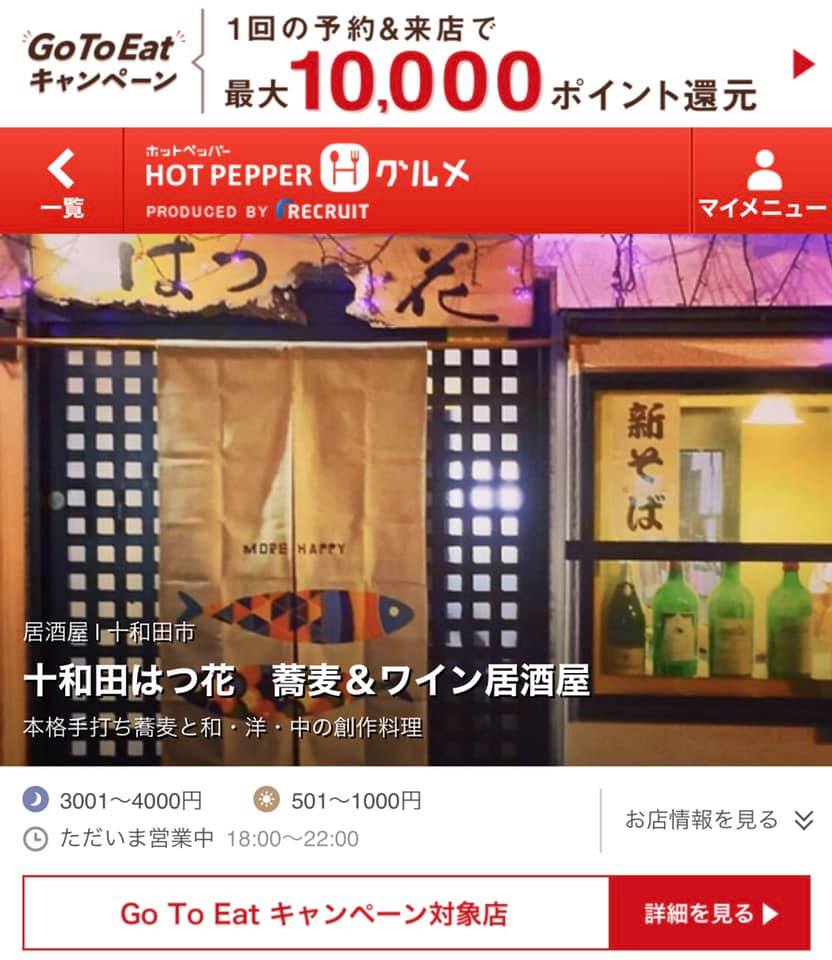Tap the Hot Pepper グルメ logo
This screenshot has height=960, width=832.
[x=308, y=180]
